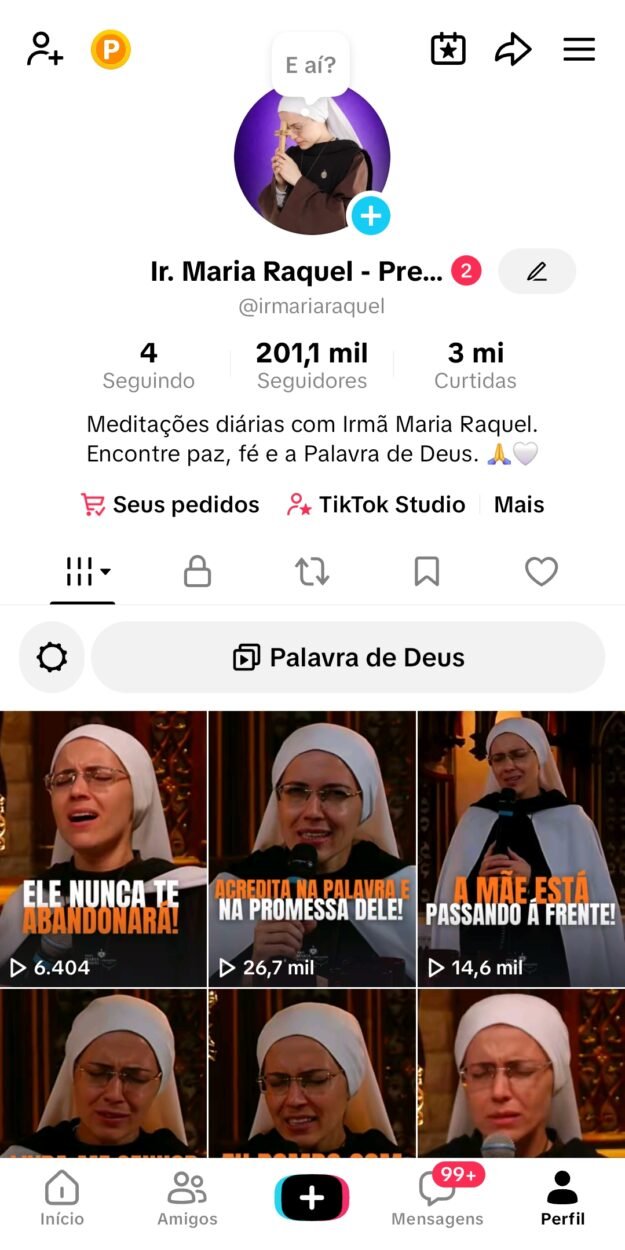Open Seus pedidos
Viewport: 625px width, 1250px height.
coord(170,505)
